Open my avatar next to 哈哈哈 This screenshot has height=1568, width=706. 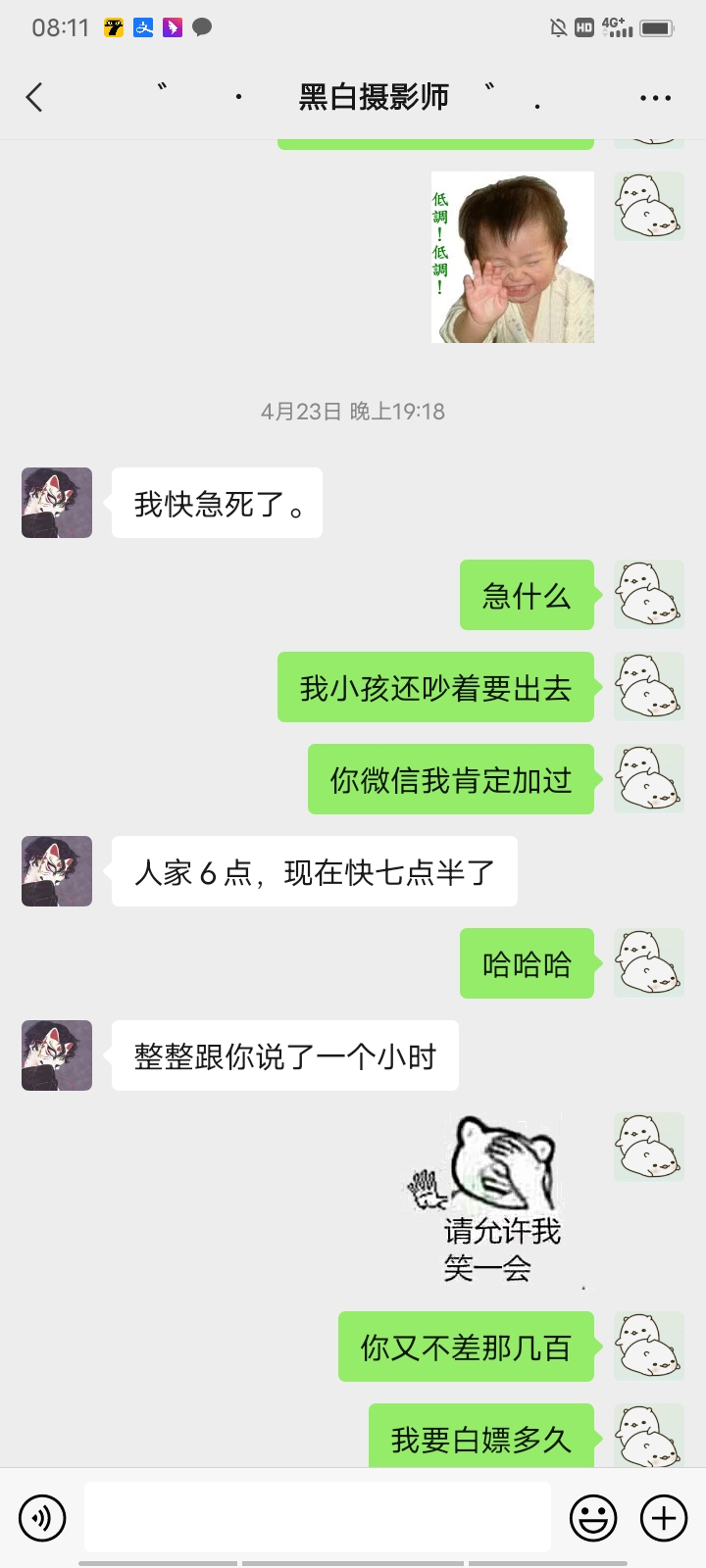point(648,963)
